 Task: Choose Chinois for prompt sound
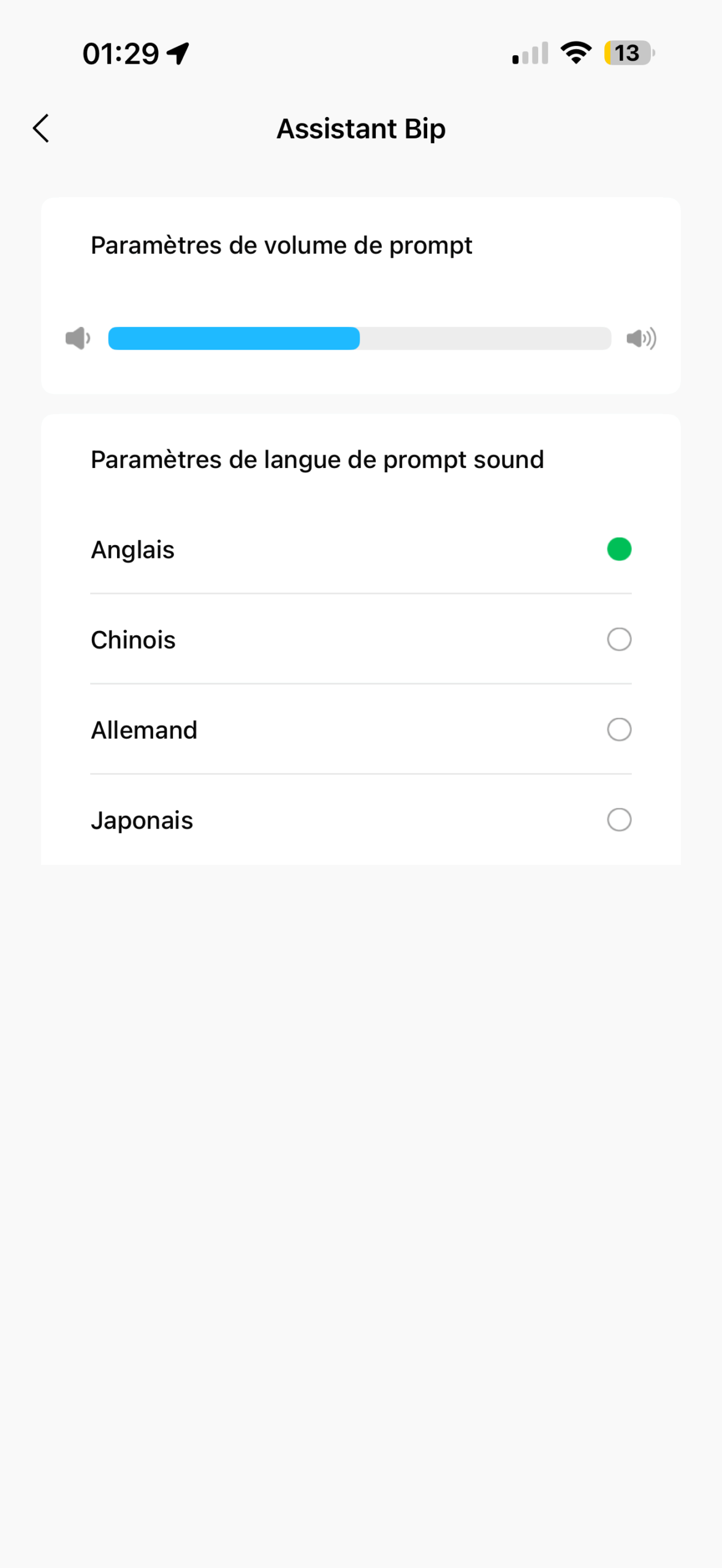point(619,639)
